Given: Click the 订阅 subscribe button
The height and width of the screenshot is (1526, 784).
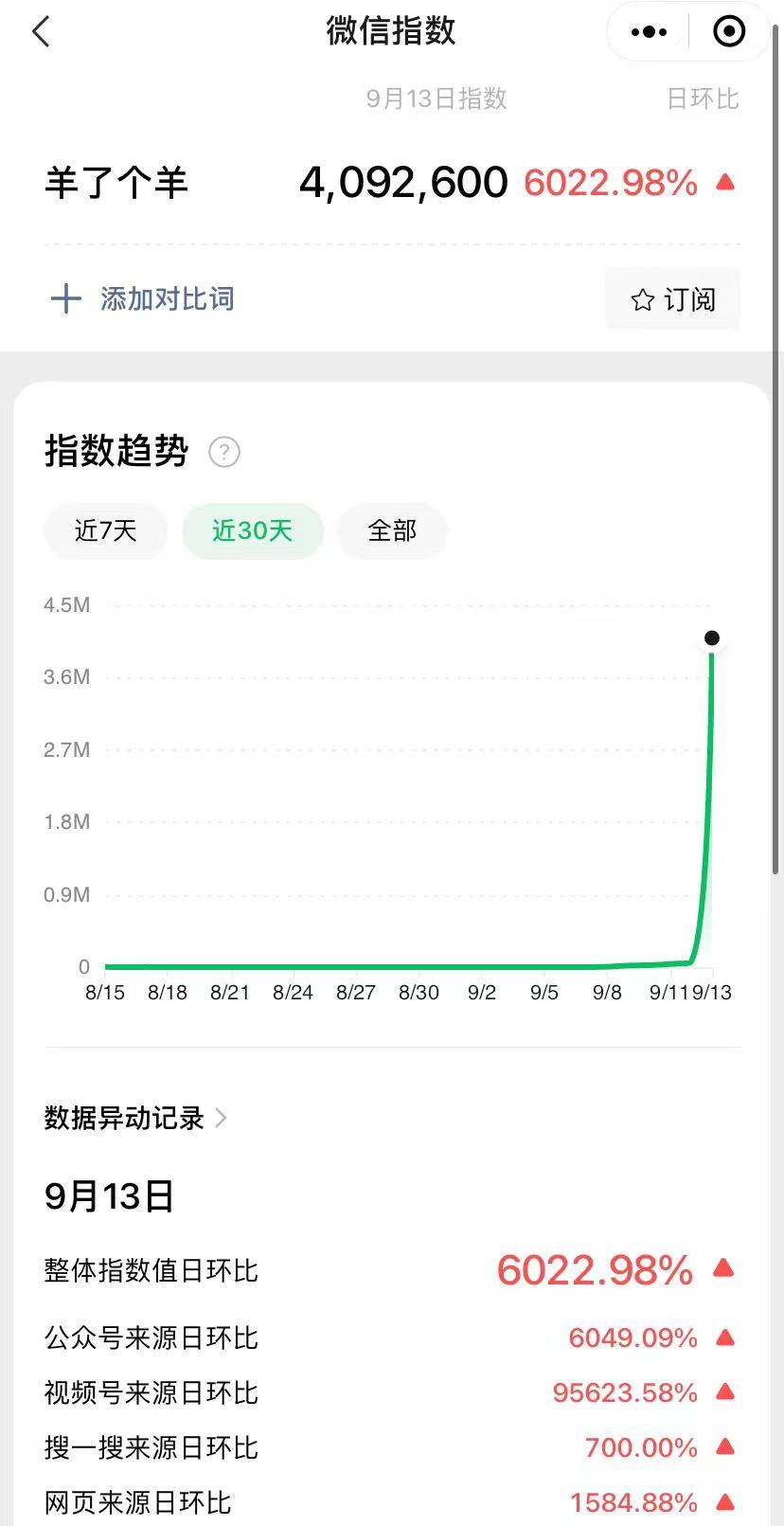Looking at the screenshot, I should 673,299.
